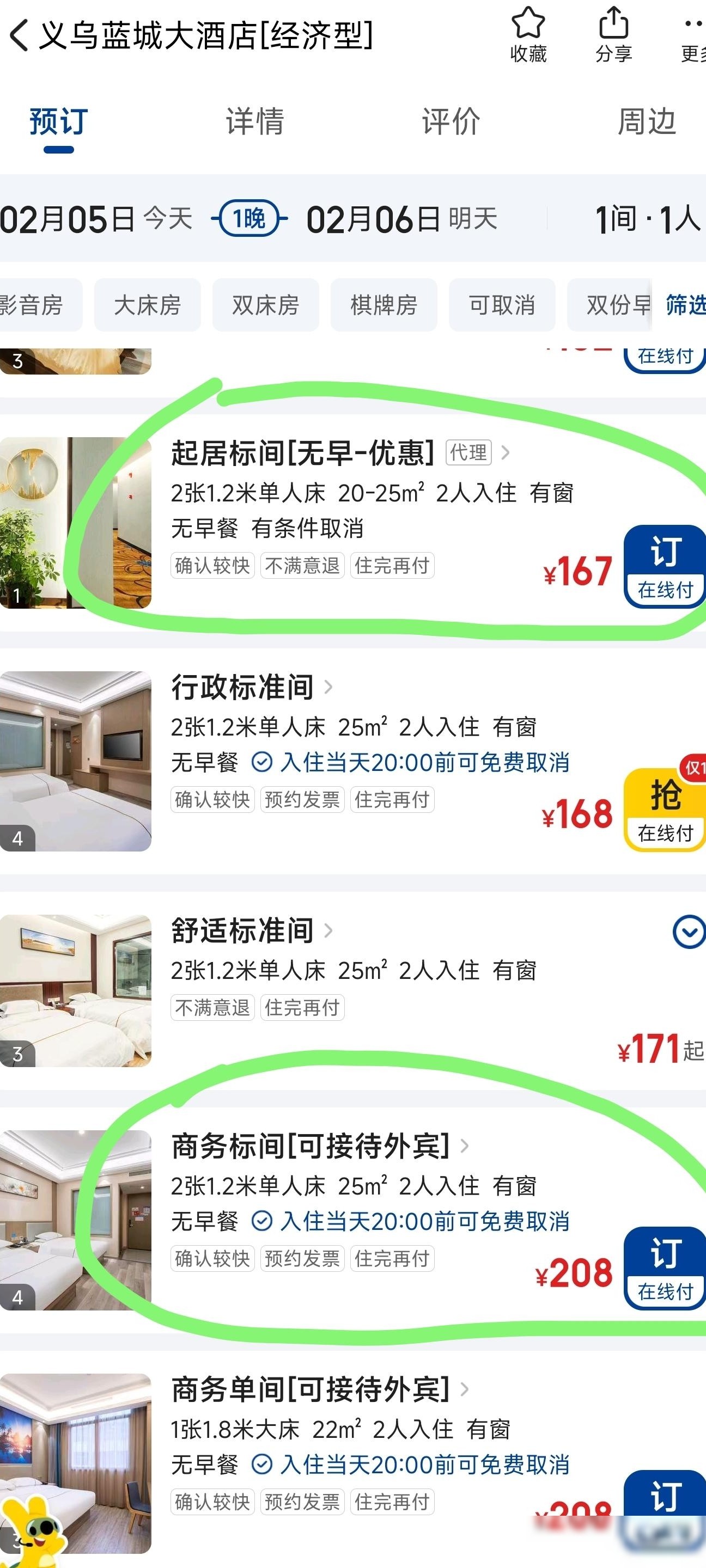The height and width of the screenshot is (1568, 706).
Task: Filter rooms by 双床房
Action: click(266, 305)
